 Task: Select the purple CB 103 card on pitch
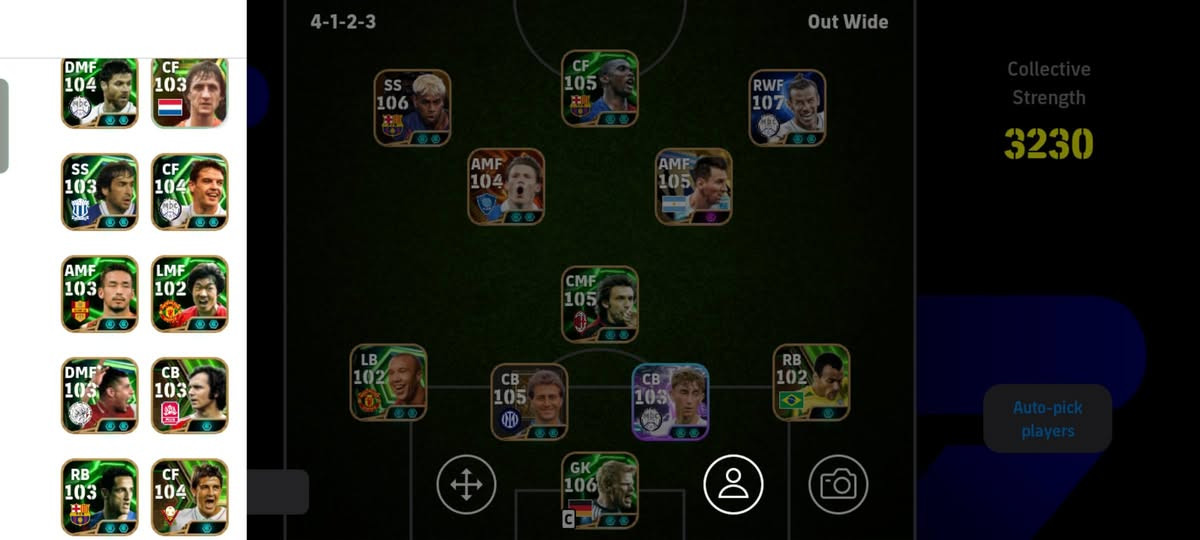pos(670,401)
